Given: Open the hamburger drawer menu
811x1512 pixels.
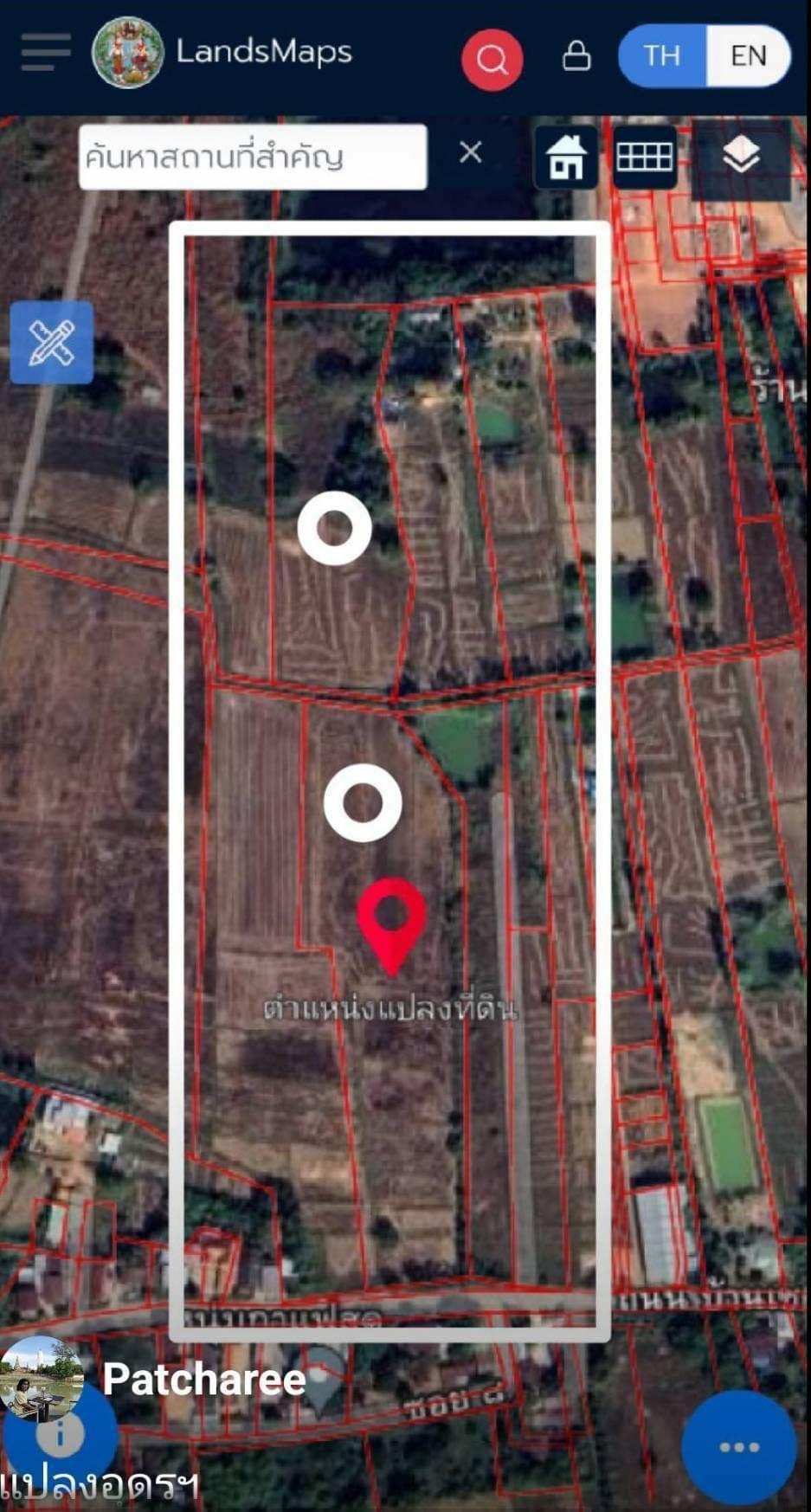Looking at the screenshot, I should [x=46, y=53].
